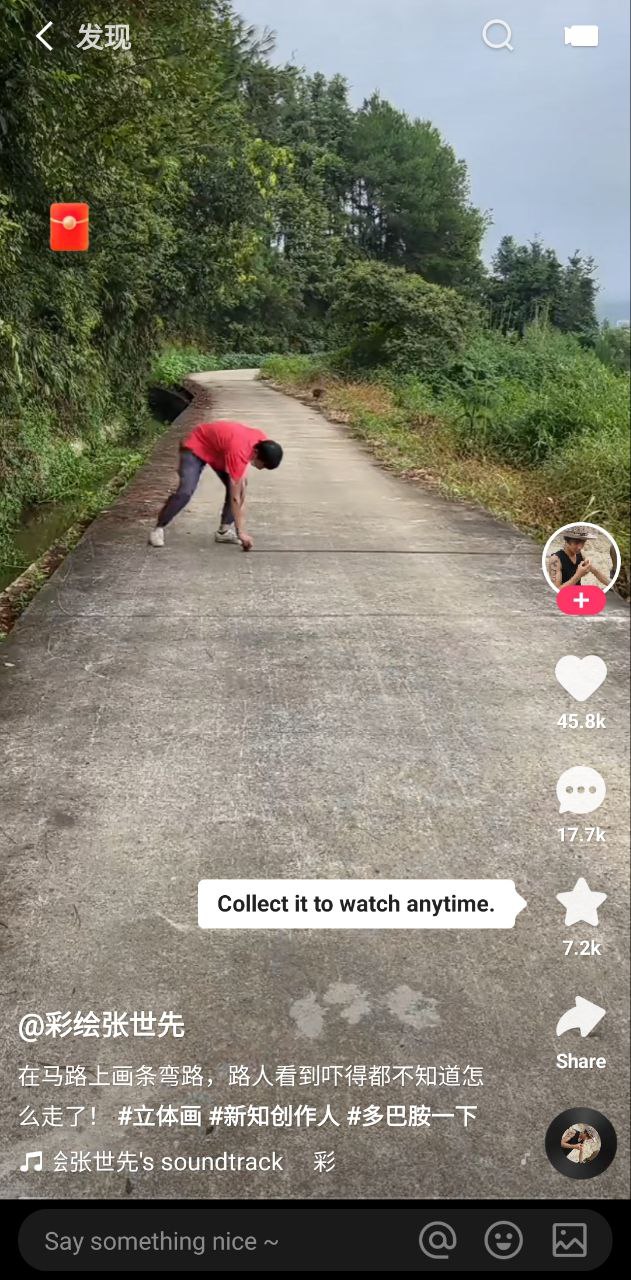Open 张世先's soundtrack link

tap(168, 1162)
